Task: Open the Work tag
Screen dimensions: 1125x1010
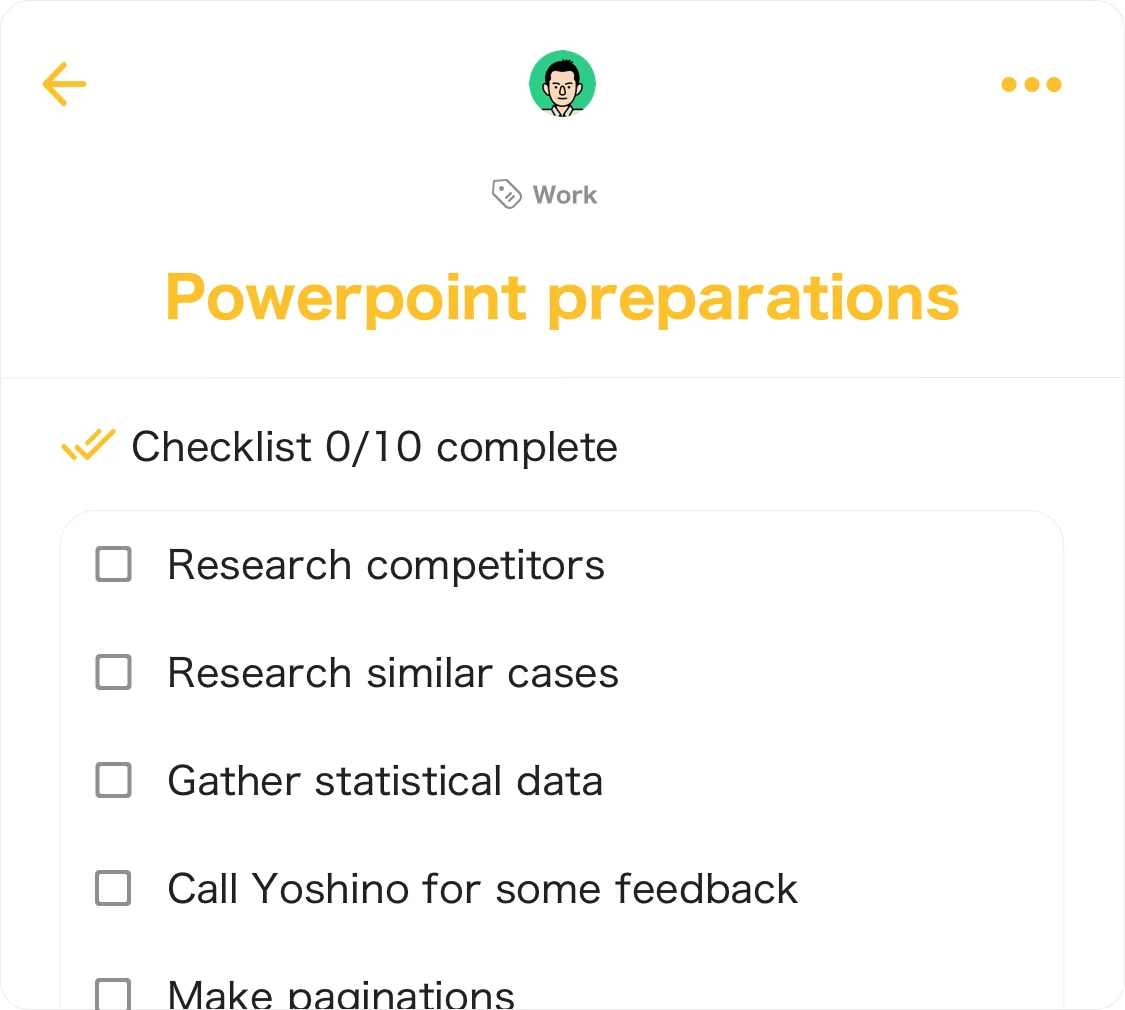Action: (545, 194)
